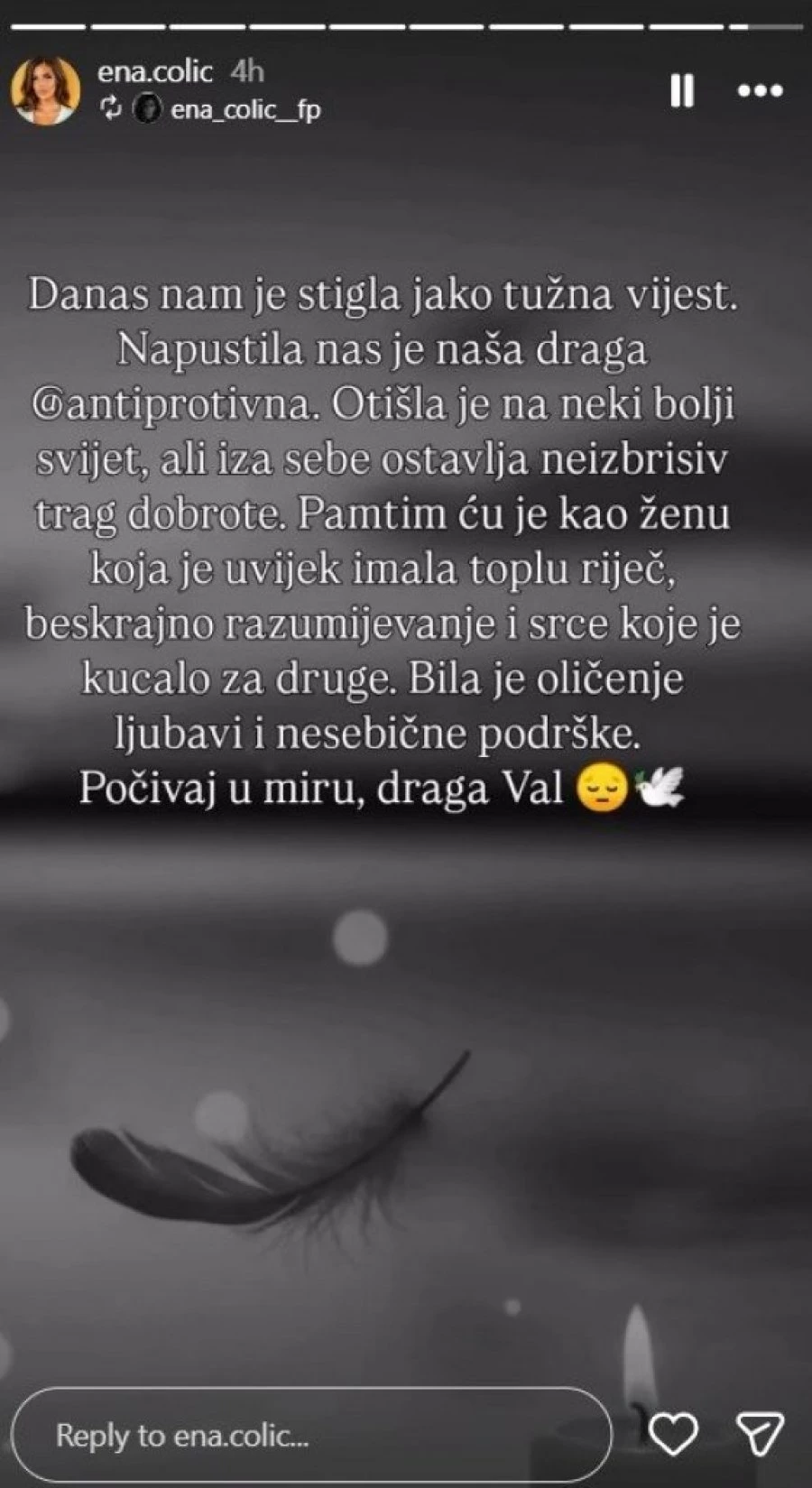The image size is (812, 1488).
Task: Open the @antiprotivna mention
Action: pyautogui.click(x=173, y=406)
